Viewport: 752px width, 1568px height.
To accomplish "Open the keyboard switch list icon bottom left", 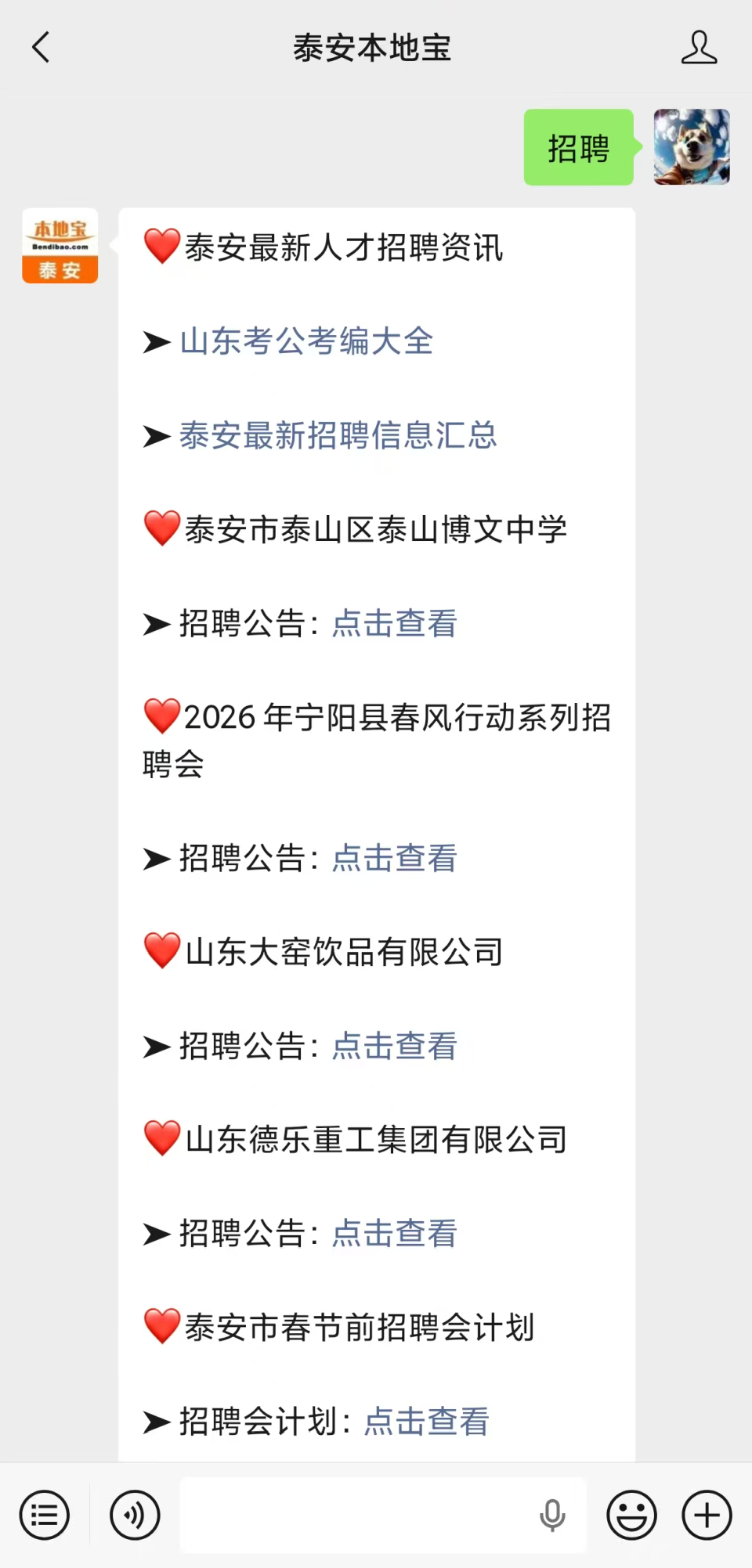I will pos(44,1514).
